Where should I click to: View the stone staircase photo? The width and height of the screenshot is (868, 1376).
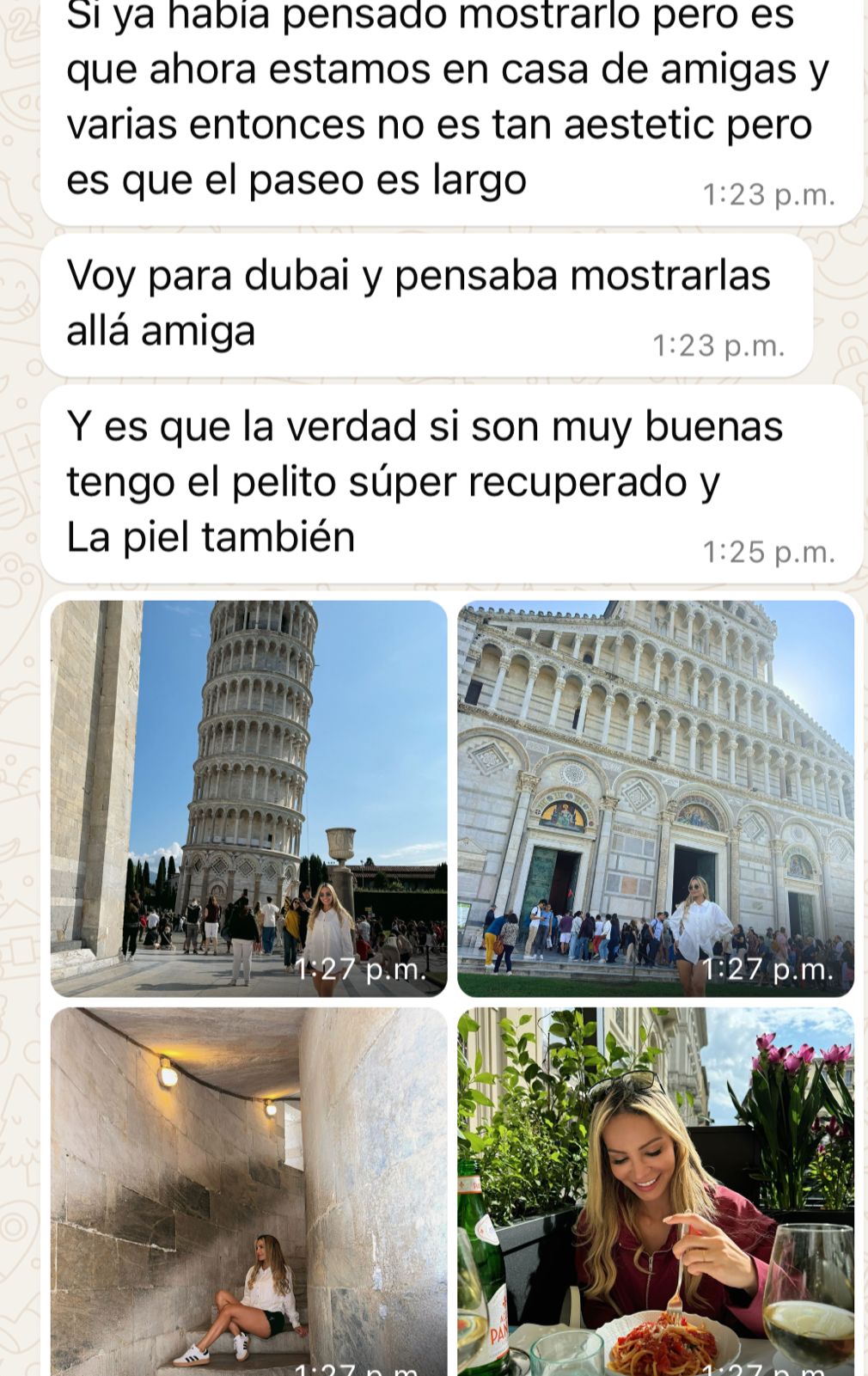(248, 1190)
